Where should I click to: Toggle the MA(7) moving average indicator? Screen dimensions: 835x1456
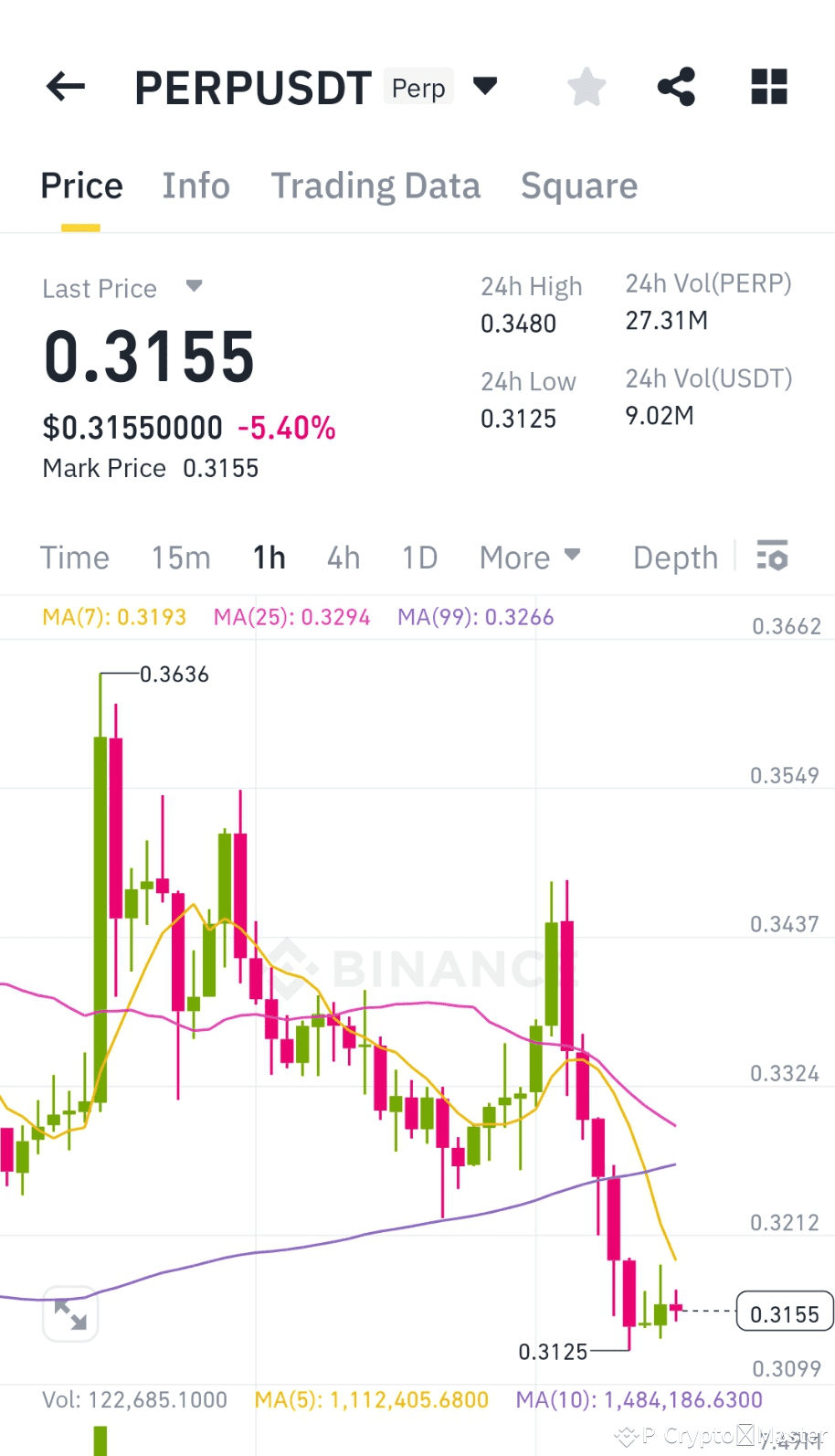tap(113, 617)
